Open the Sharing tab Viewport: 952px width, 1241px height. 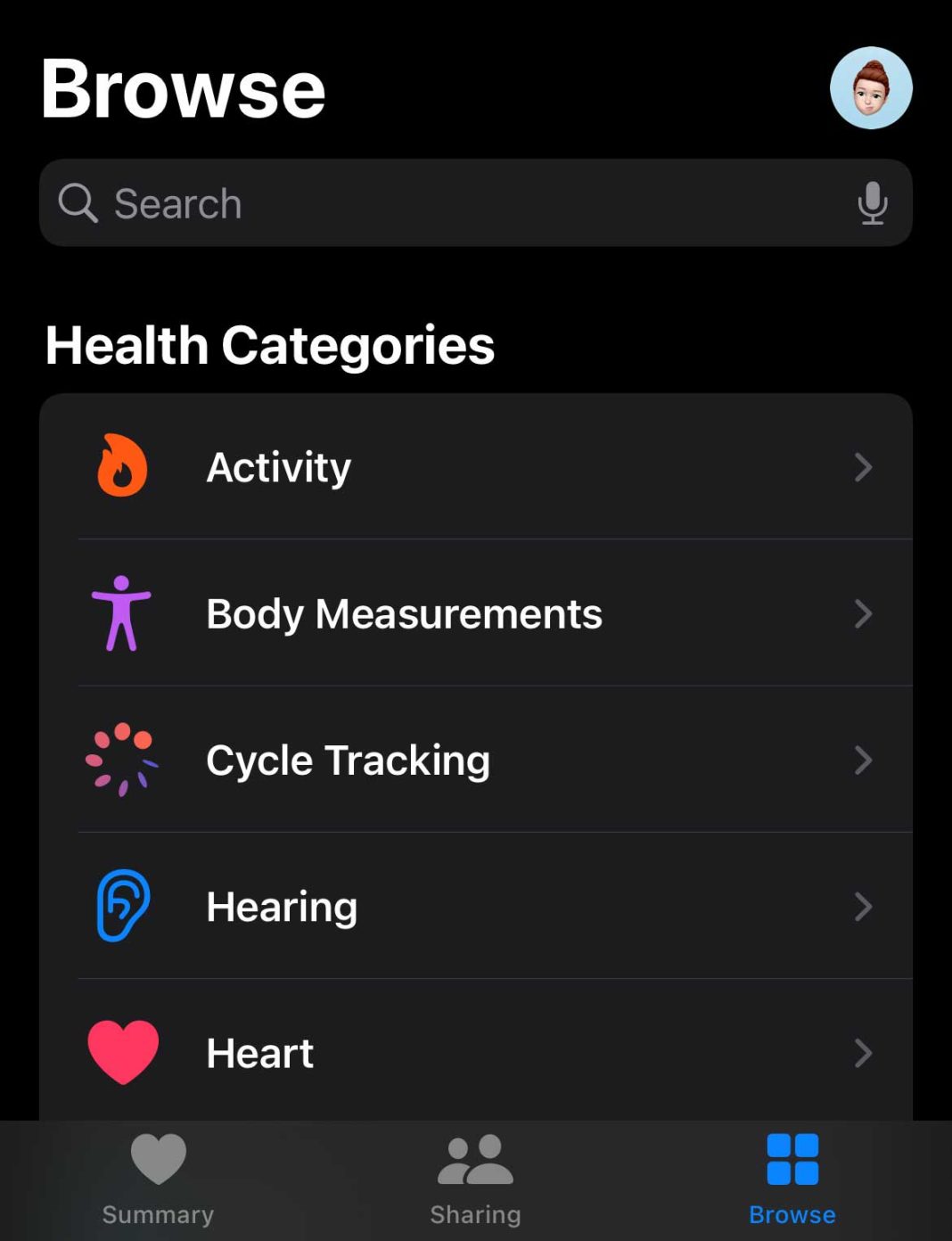pyautogui.click(x=474, y=1177)
